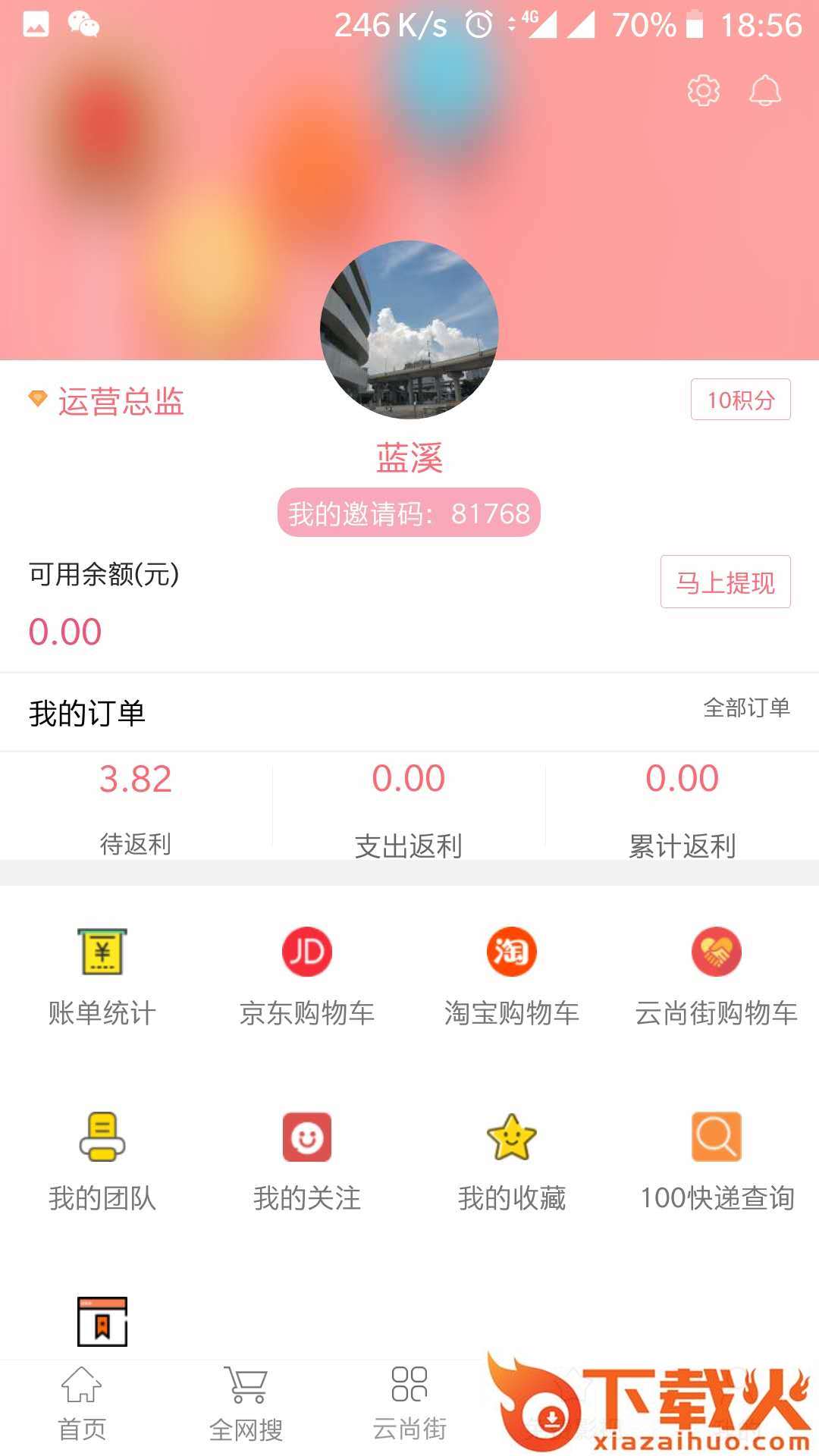This screenshot has height=1456, width=819.
Task: Select the 我的团队 team icon
Action: (101, 1137)
